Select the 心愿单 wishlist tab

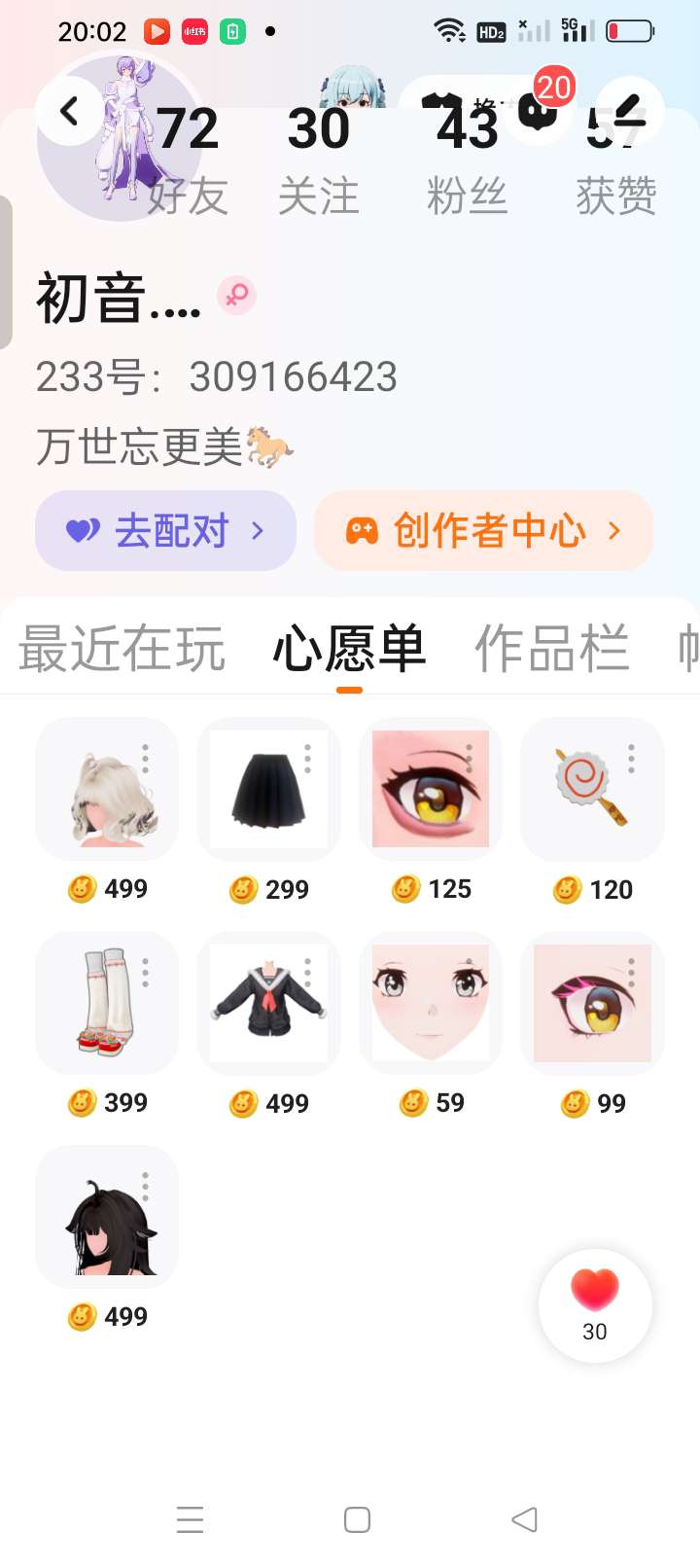(x=349, y=649)
